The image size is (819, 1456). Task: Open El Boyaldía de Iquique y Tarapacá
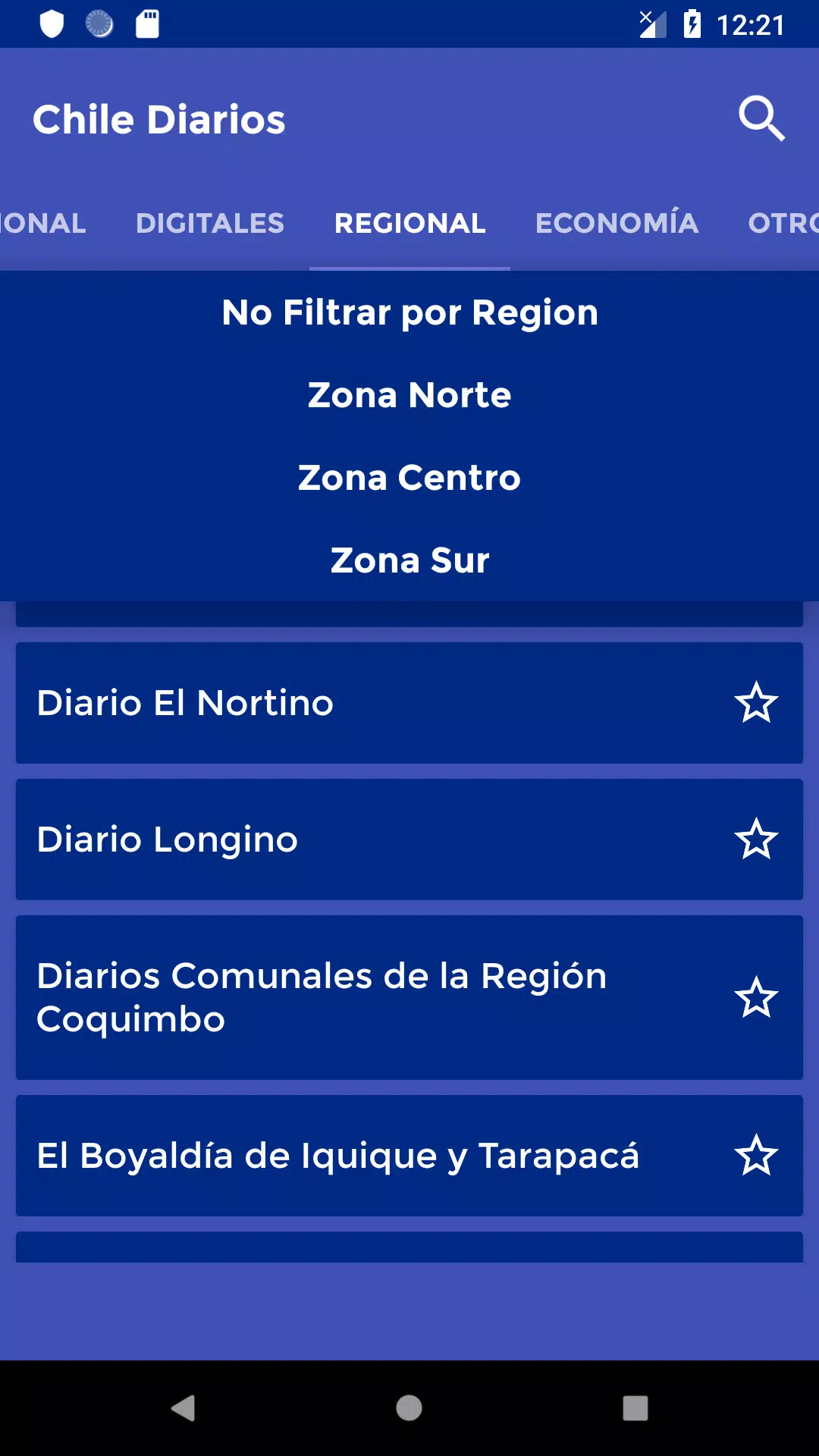409,1156
